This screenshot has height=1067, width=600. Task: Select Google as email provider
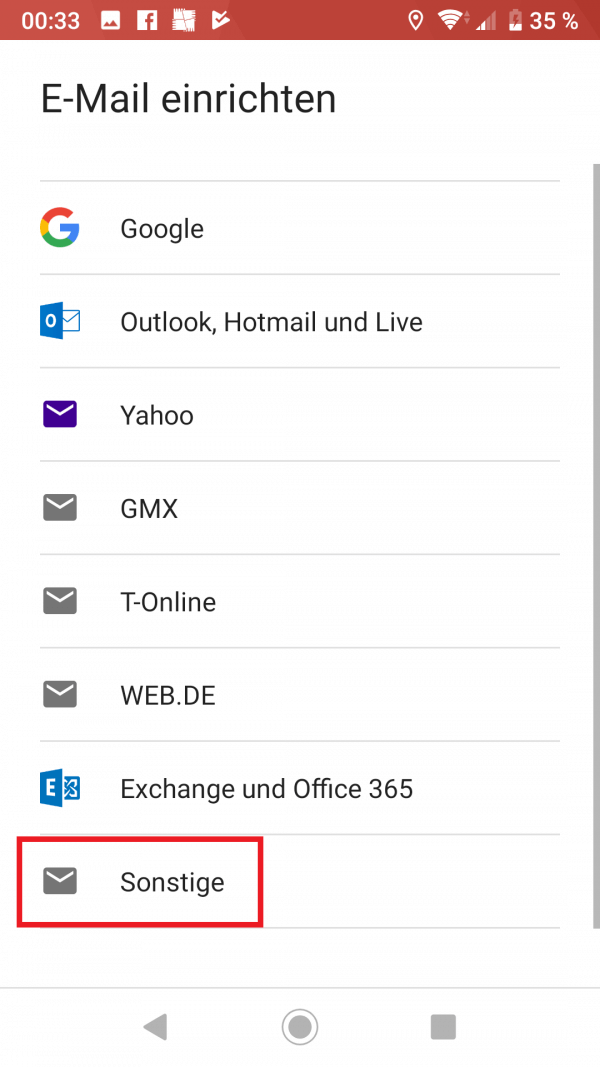click(299, 228)
